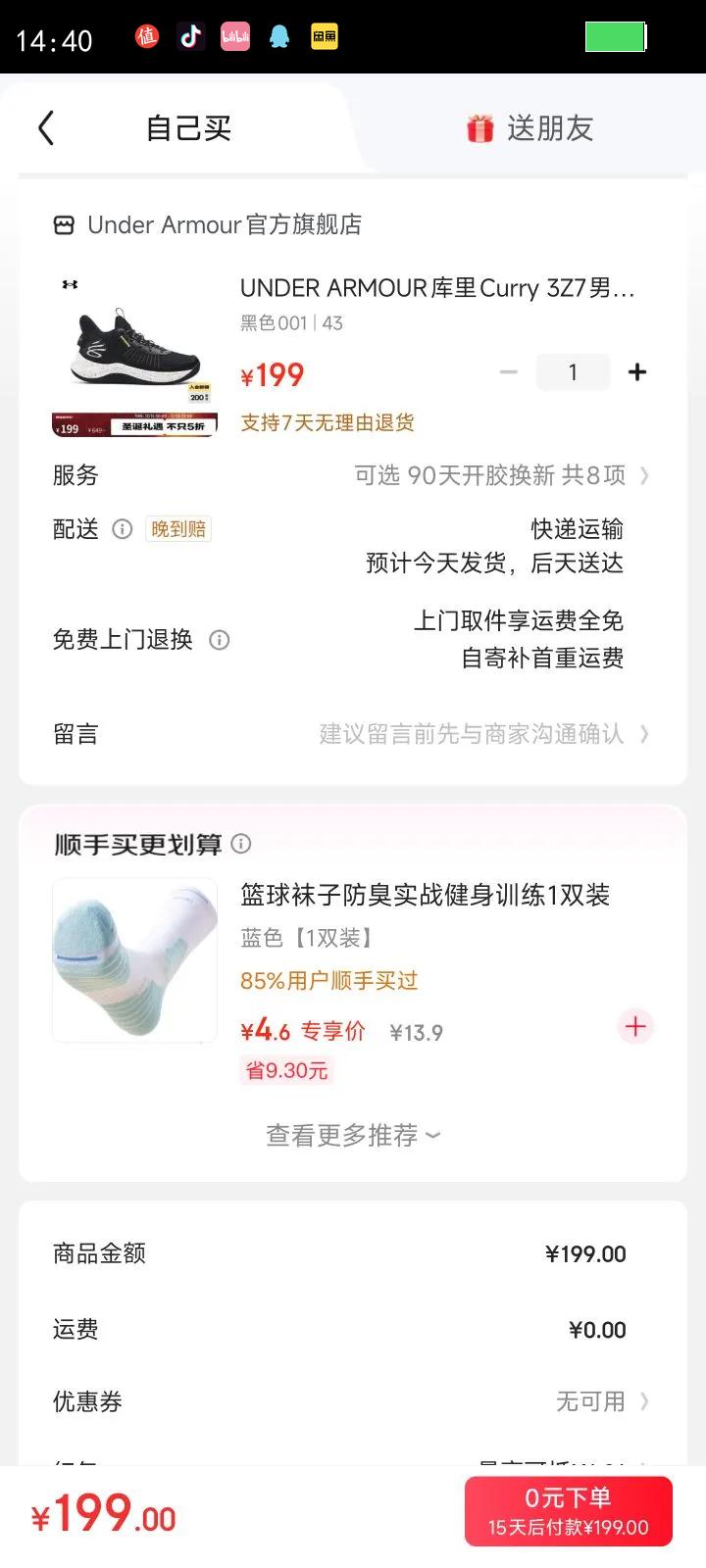This screenshot has height=1568, width=706.
Task: Show info icon beside 顺手买更划算
Action: pos(241,844)
